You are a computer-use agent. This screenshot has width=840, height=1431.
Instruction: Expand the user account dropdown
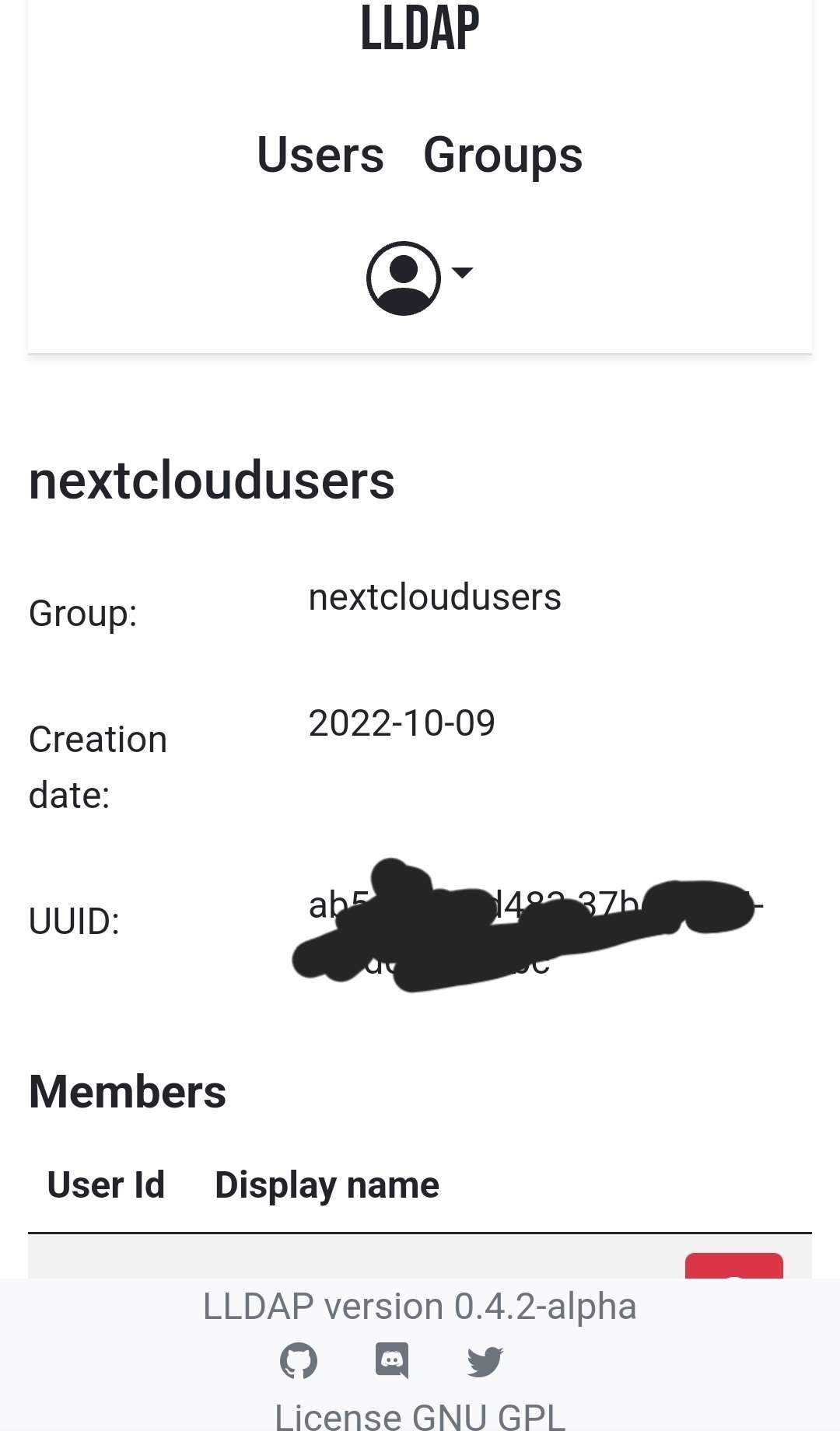coord(419,278)
